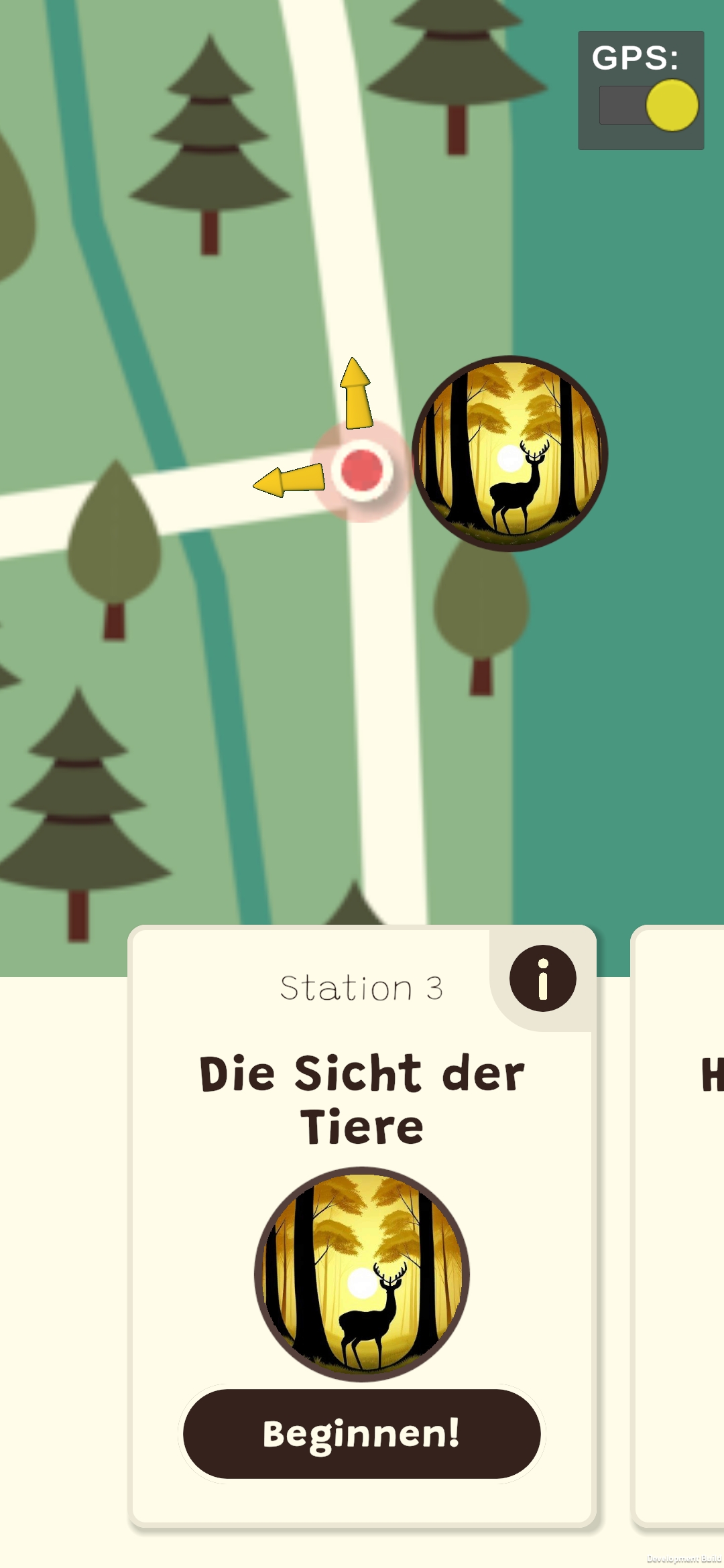The height and width of the screenshot is (1568, 724).
Task: Tap the upward yellow arrow on map
Action: 357,394
